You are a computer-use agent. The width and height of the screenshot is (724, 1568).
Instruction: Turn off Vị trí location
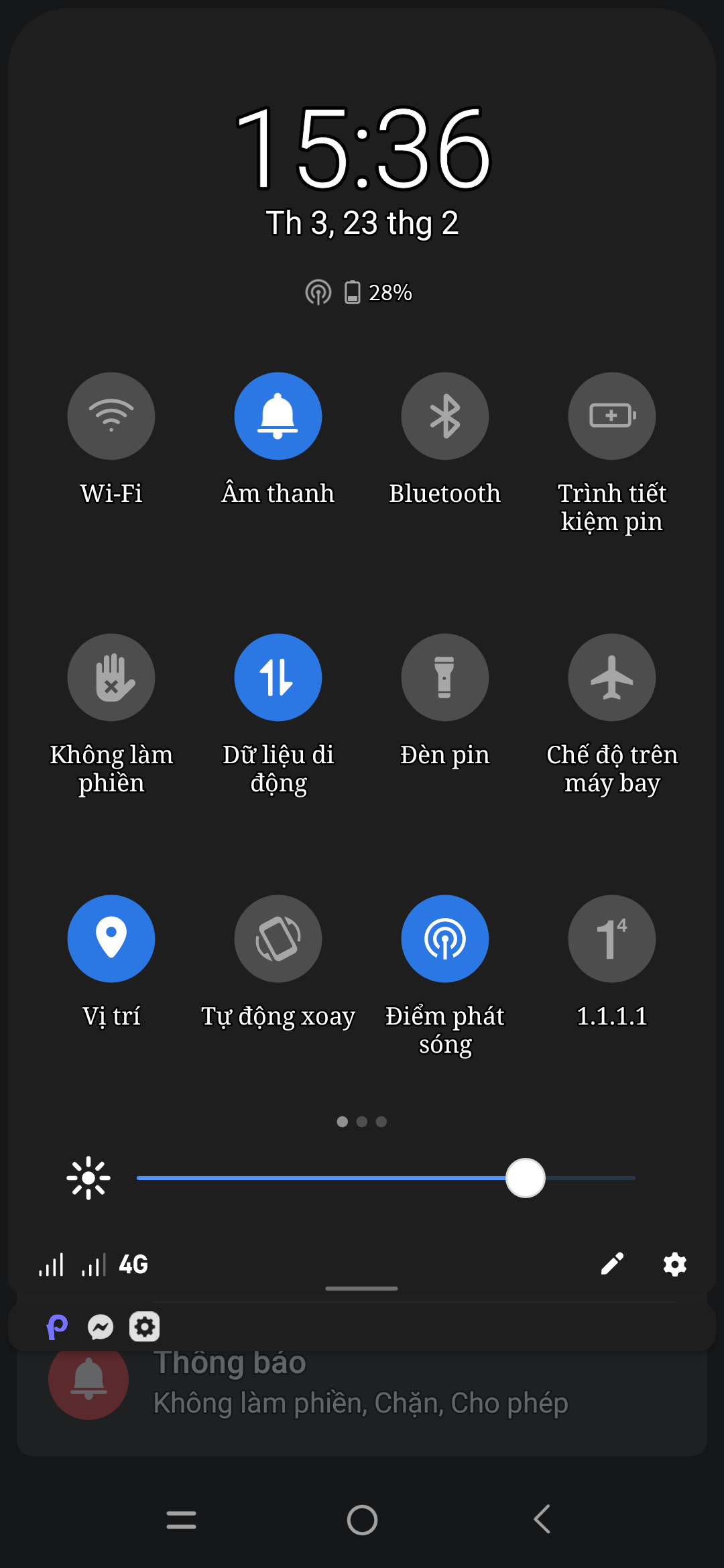click(x=111, y=939)
